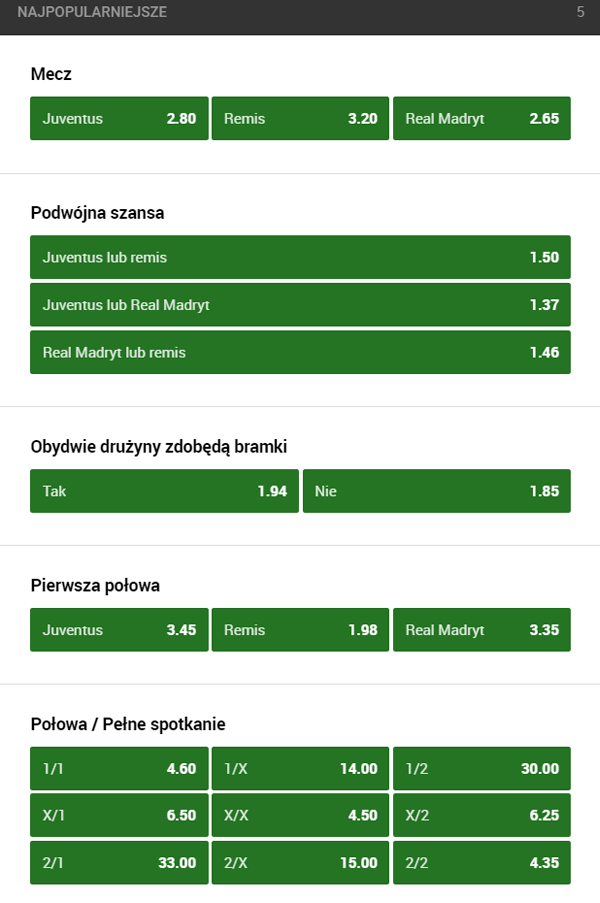
Task: Add the 1/1 outcome at 4.60
Action: (x=119, y=769)
